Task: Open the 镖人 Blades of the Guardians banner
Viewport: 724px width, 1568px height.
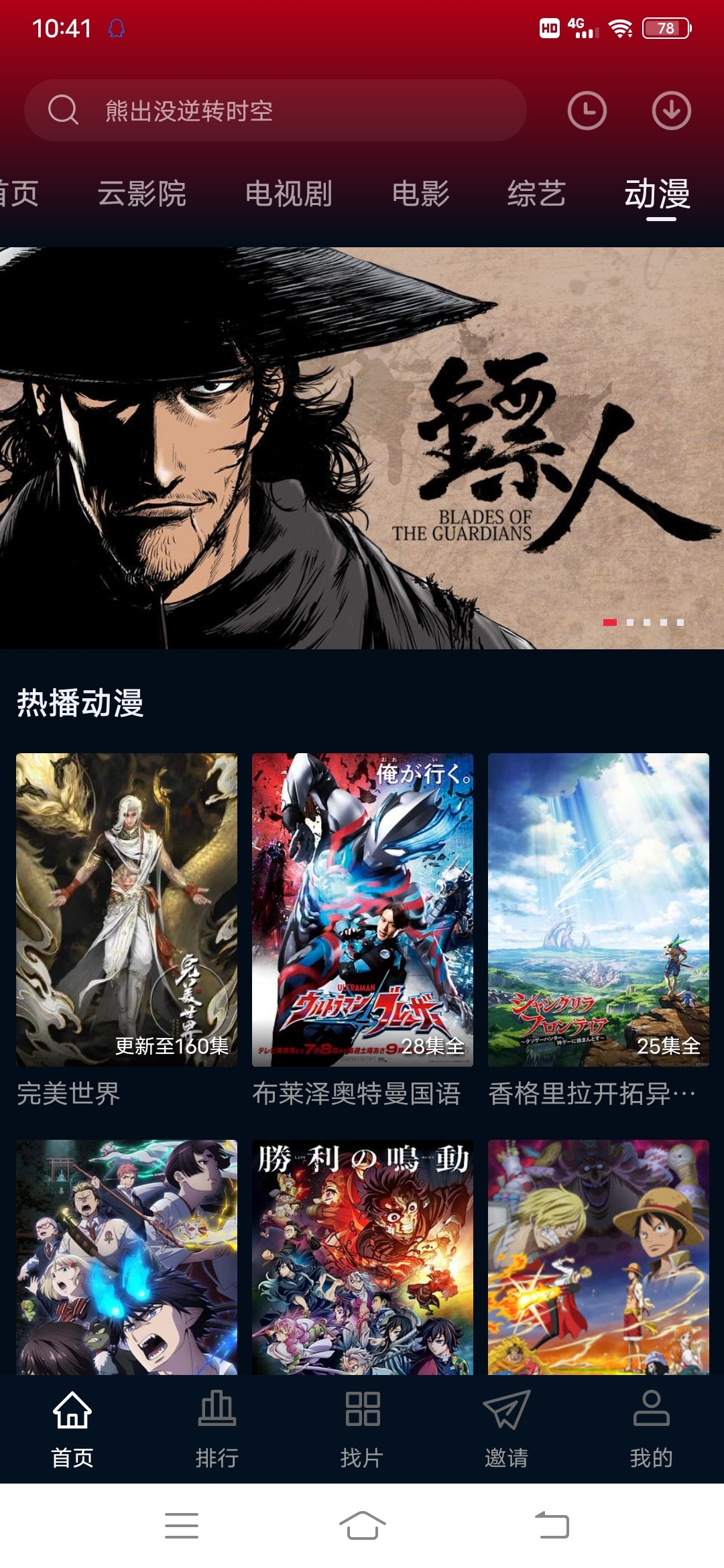Action: pos(362,448)
